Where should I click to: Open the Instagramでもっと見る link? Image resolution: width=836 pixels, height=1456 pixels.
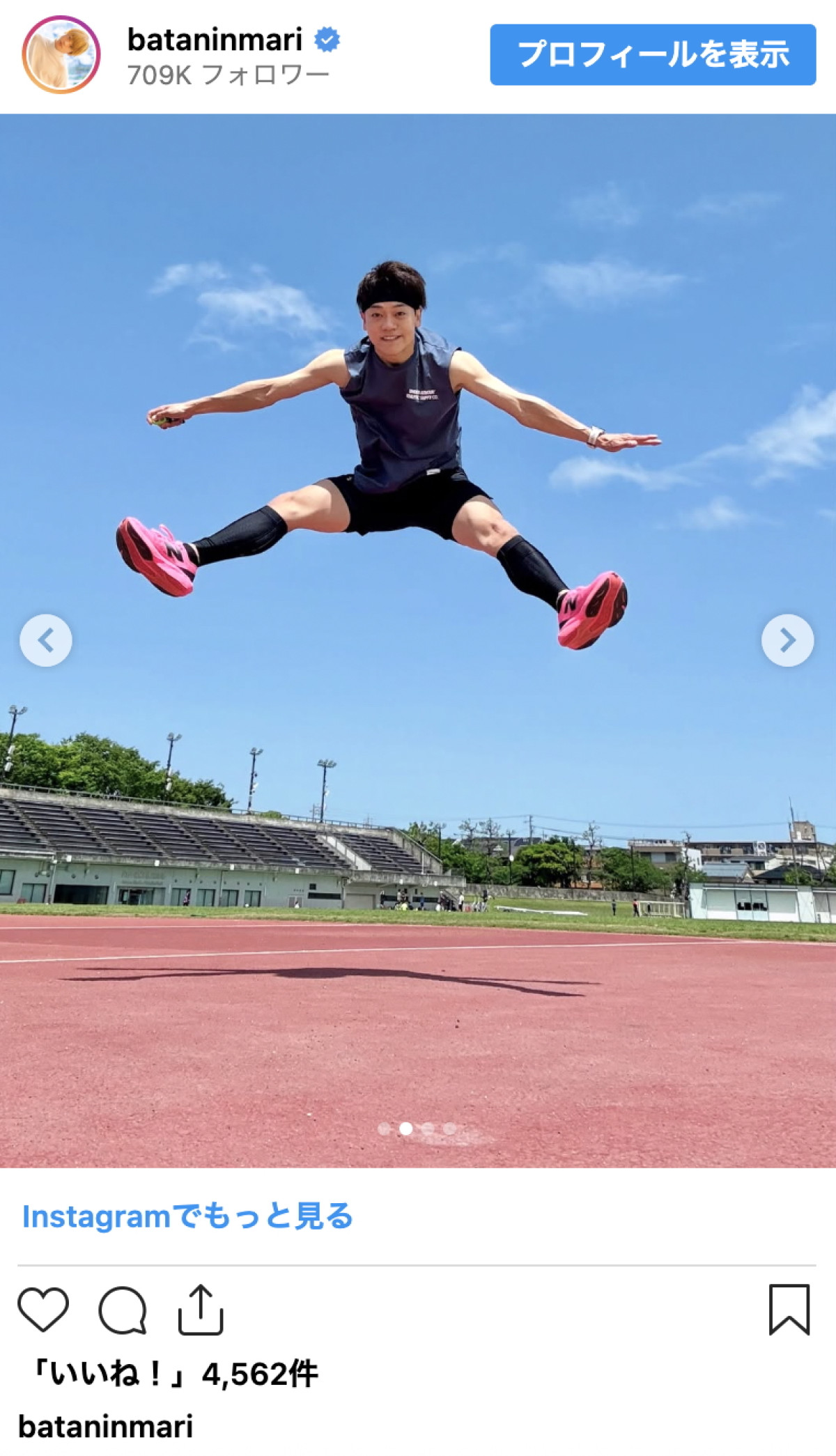(x=187, y=1216)
